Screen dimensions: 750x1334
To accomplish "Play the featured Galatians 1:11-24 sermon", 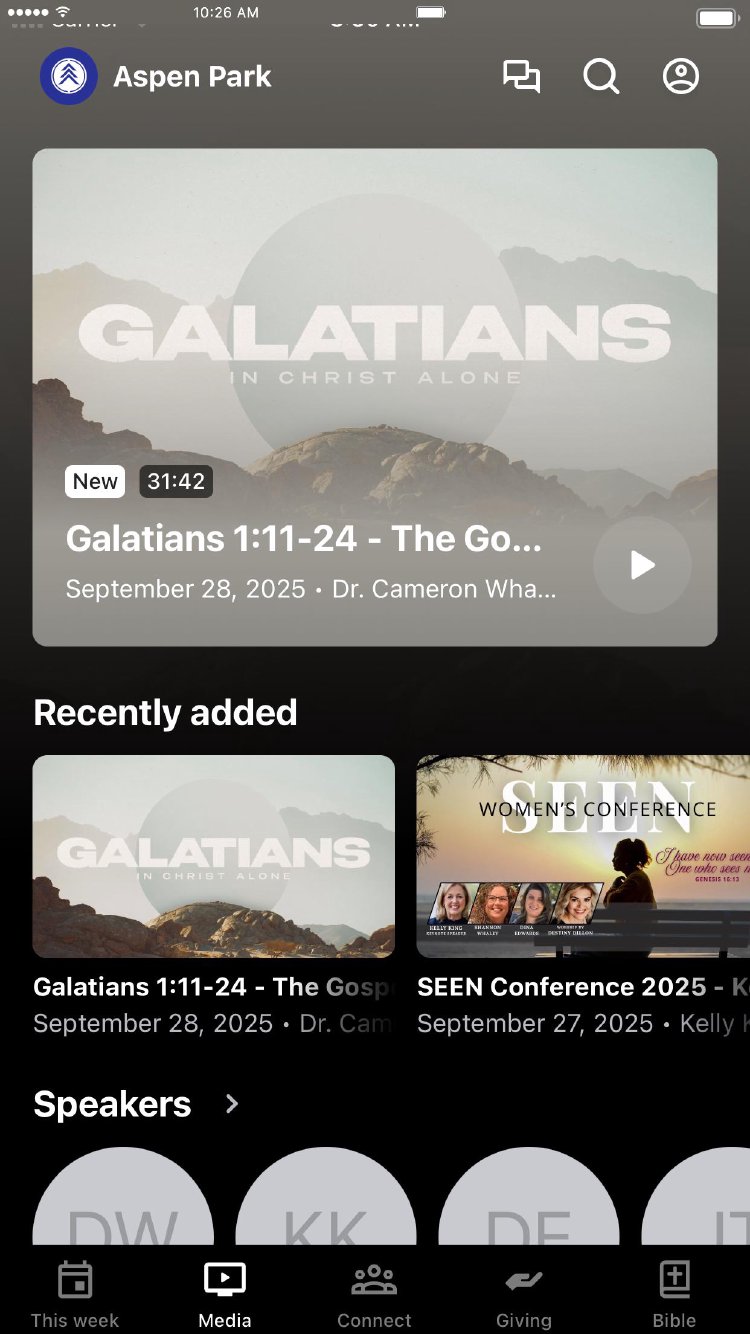I will [642, 565].
